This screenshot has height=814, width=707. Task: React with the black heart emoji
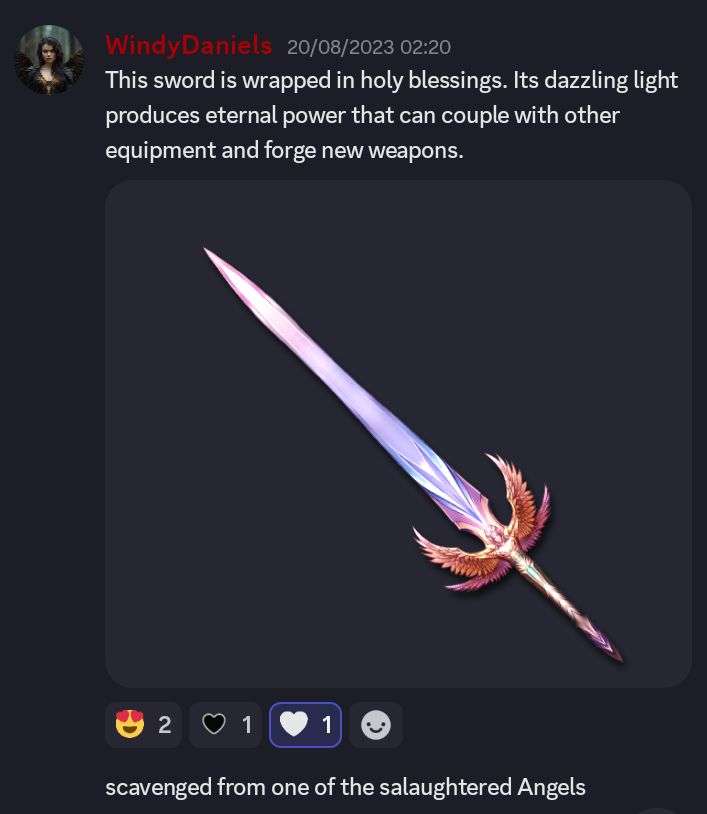[225, 725]
